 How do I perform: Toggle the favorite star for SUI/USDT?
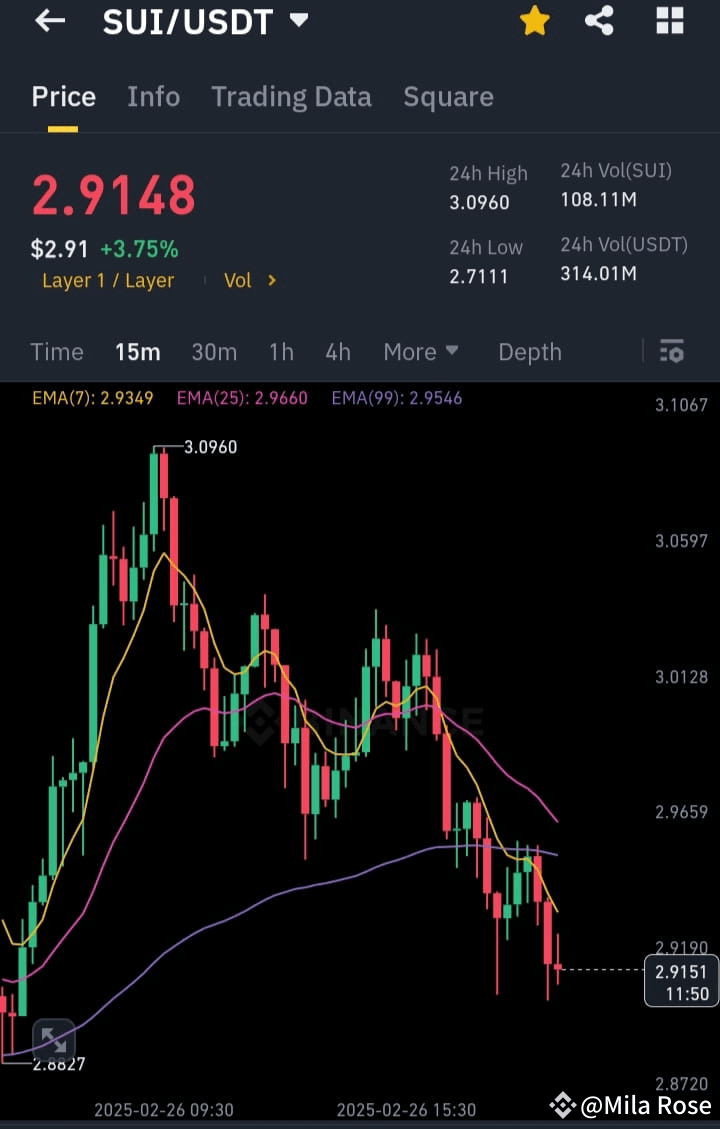(534, 21)
